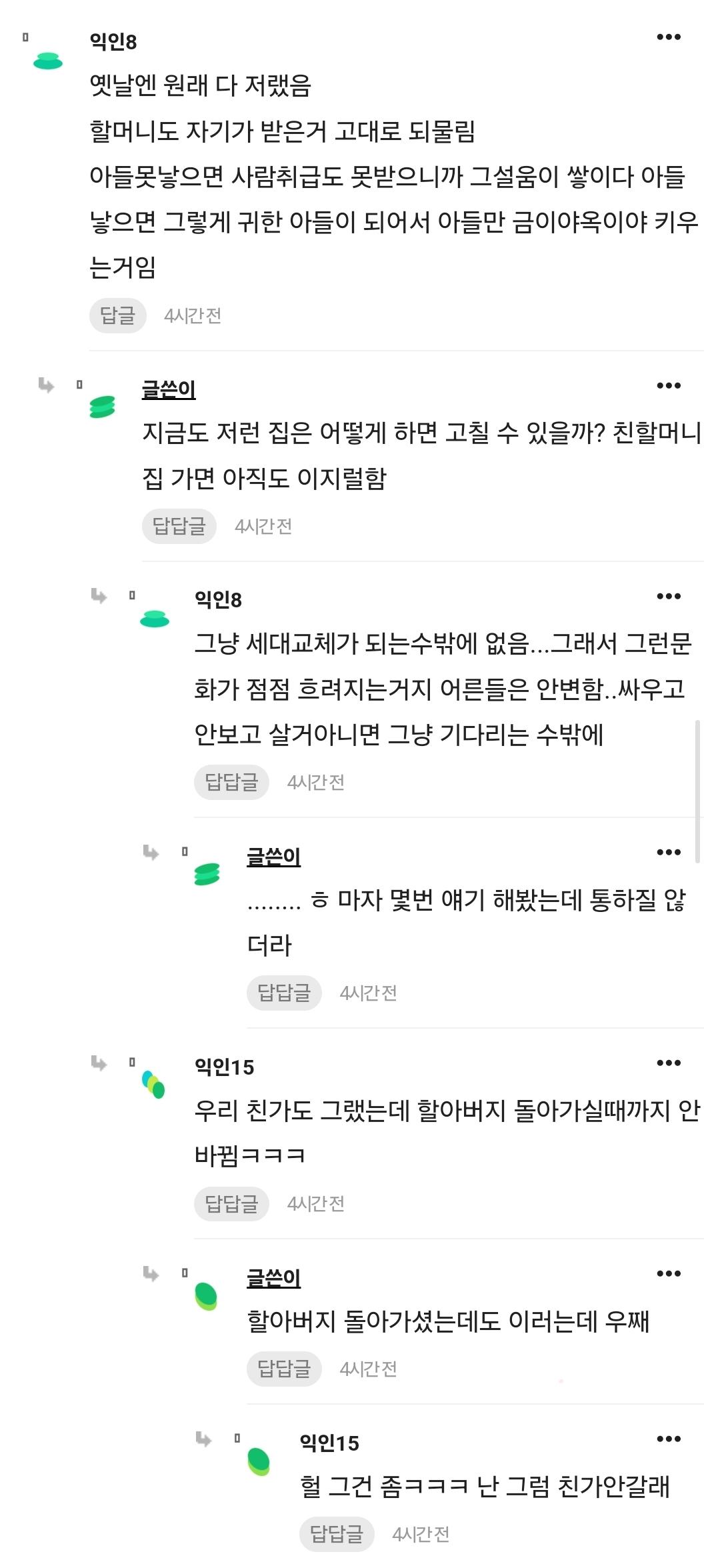Reply to 글쓴이's comment about 친할머니 집
The height and width of the screenshot is (1568, 720).
point(179,526)
